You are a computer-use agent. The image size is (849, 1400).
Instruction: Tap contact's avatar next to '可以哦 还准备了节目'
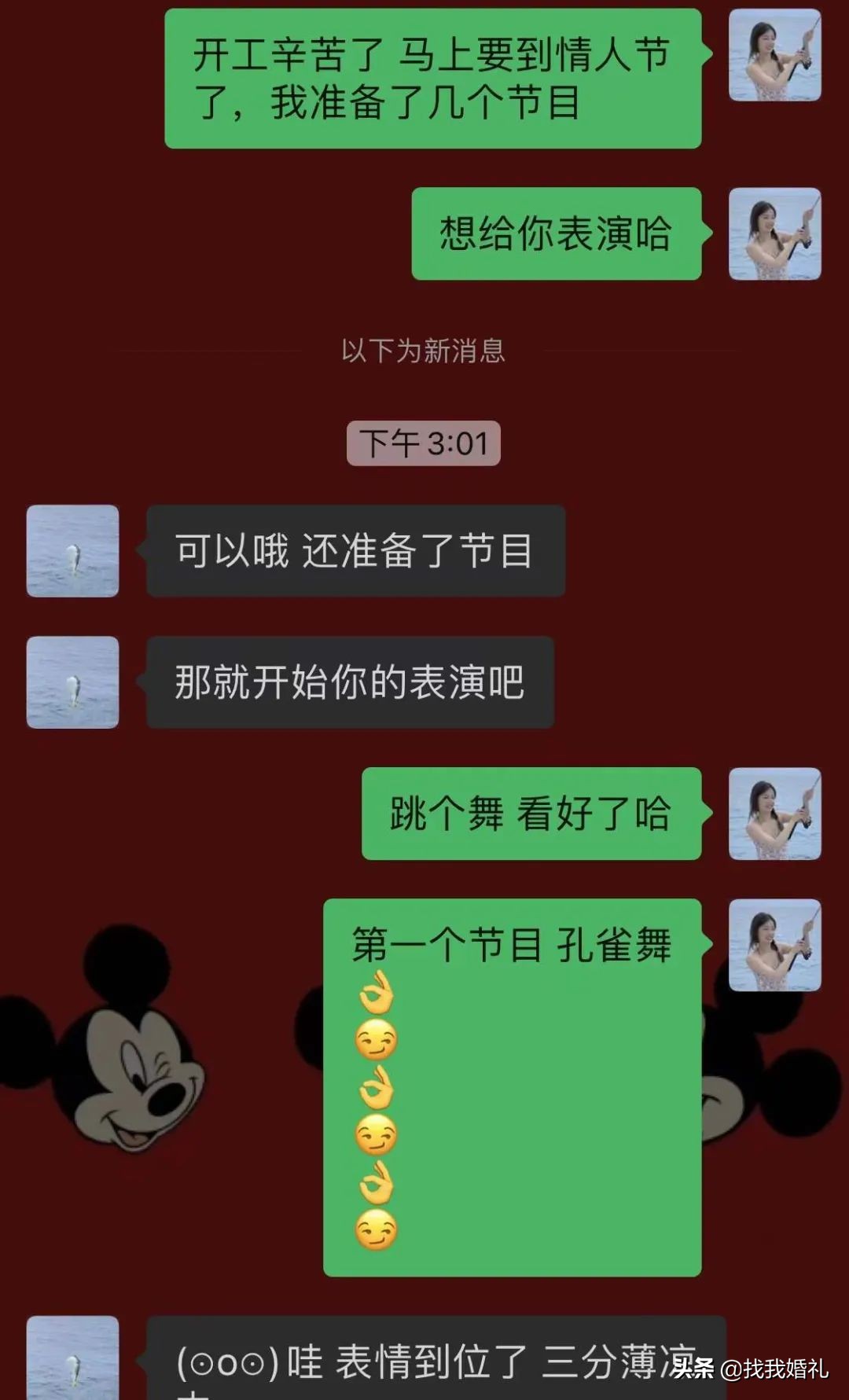pyautogui.click(x=72, y=550)
